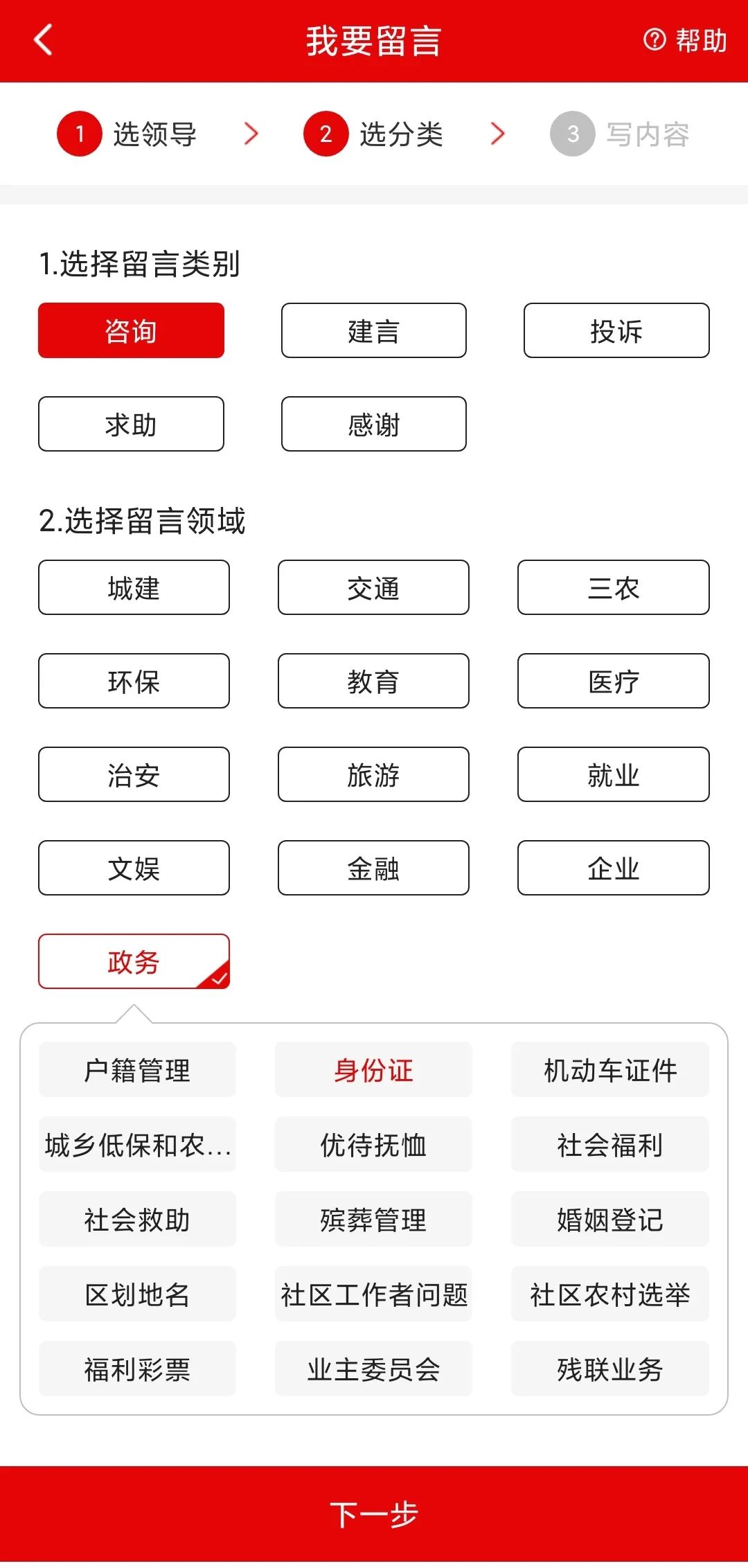Collapse the selected 政务 field

(x=134, y=961)
